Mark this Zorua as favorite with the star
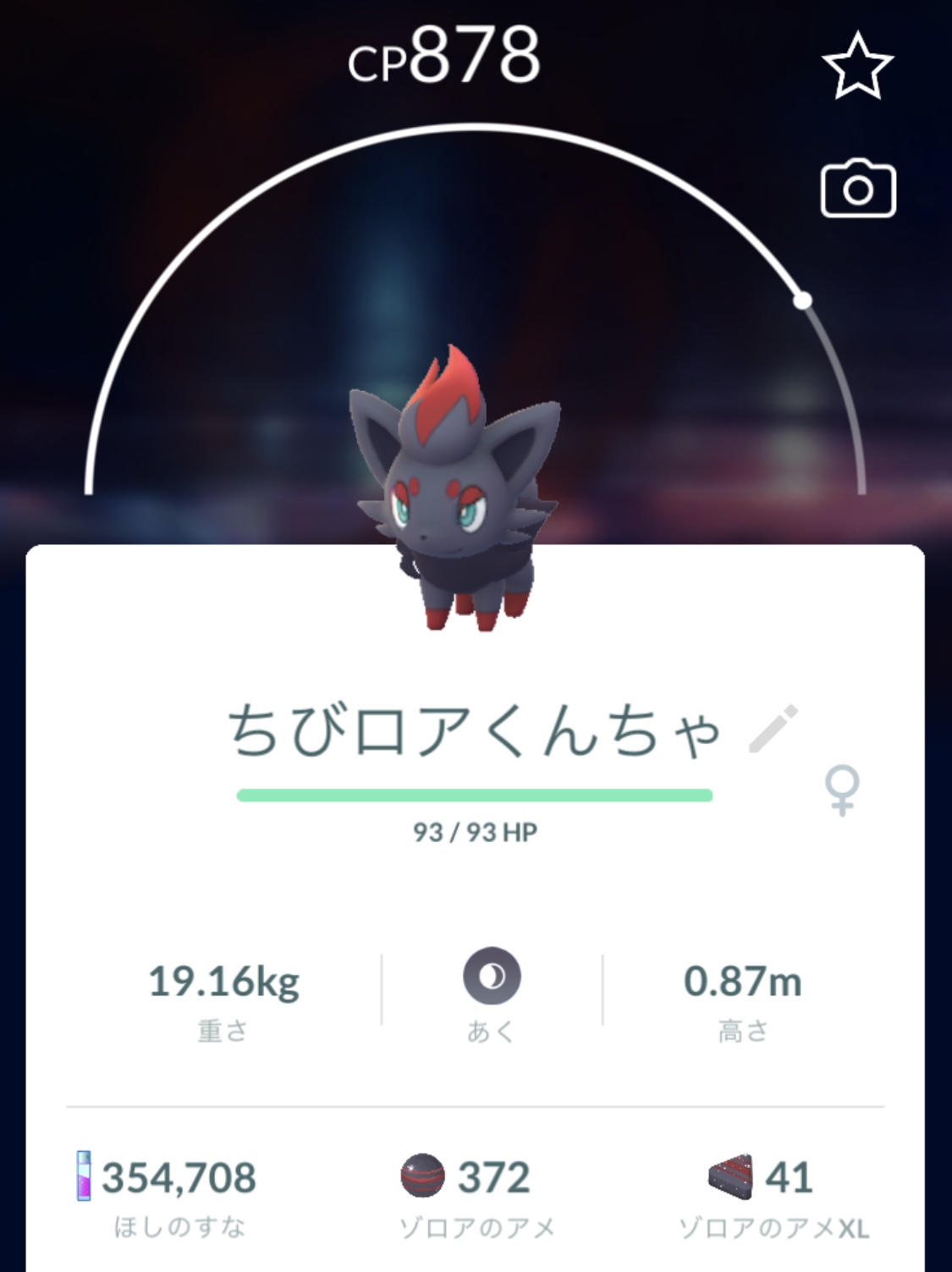Screen dimensions: 952x1272 pos(857,65)
